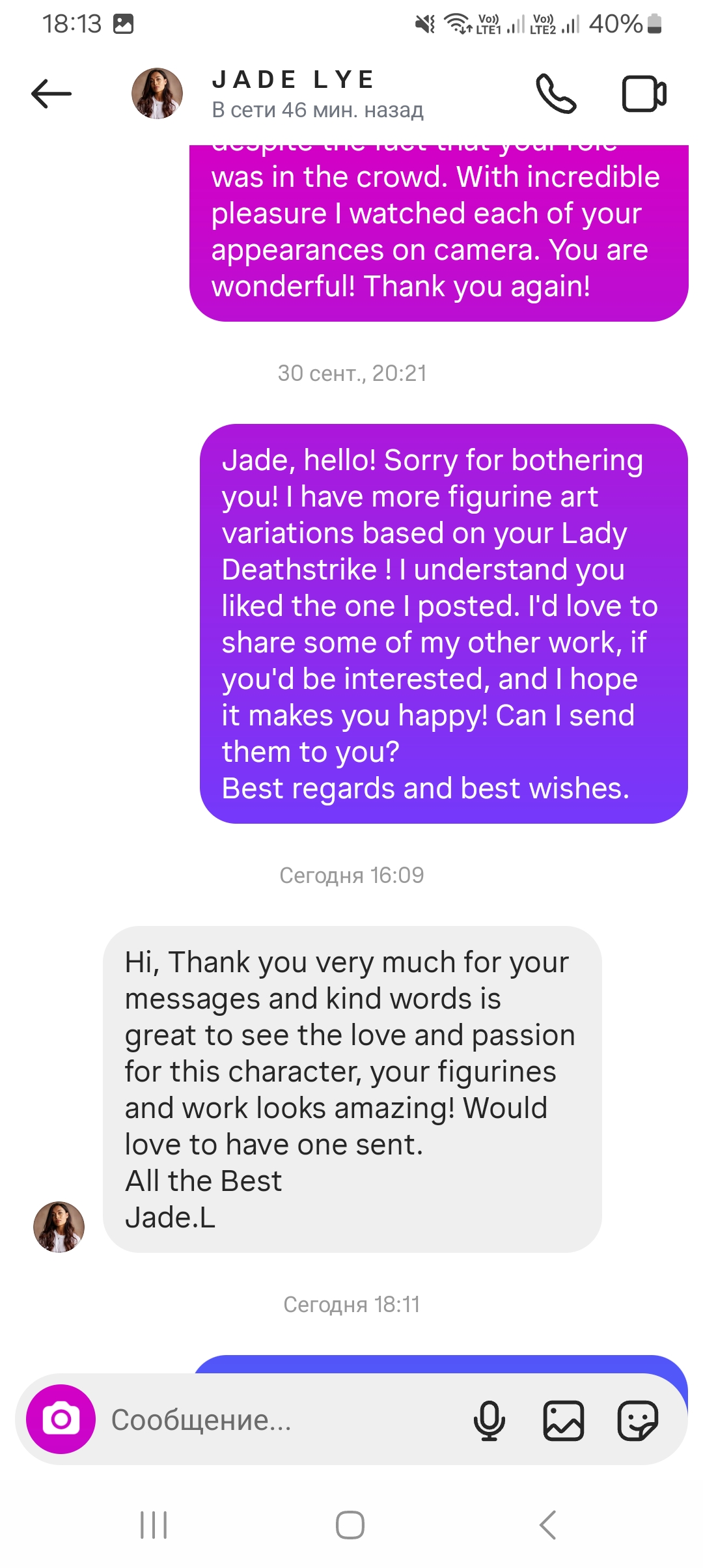Tap Jade's avatar beside her reply

coord(59,1226)
